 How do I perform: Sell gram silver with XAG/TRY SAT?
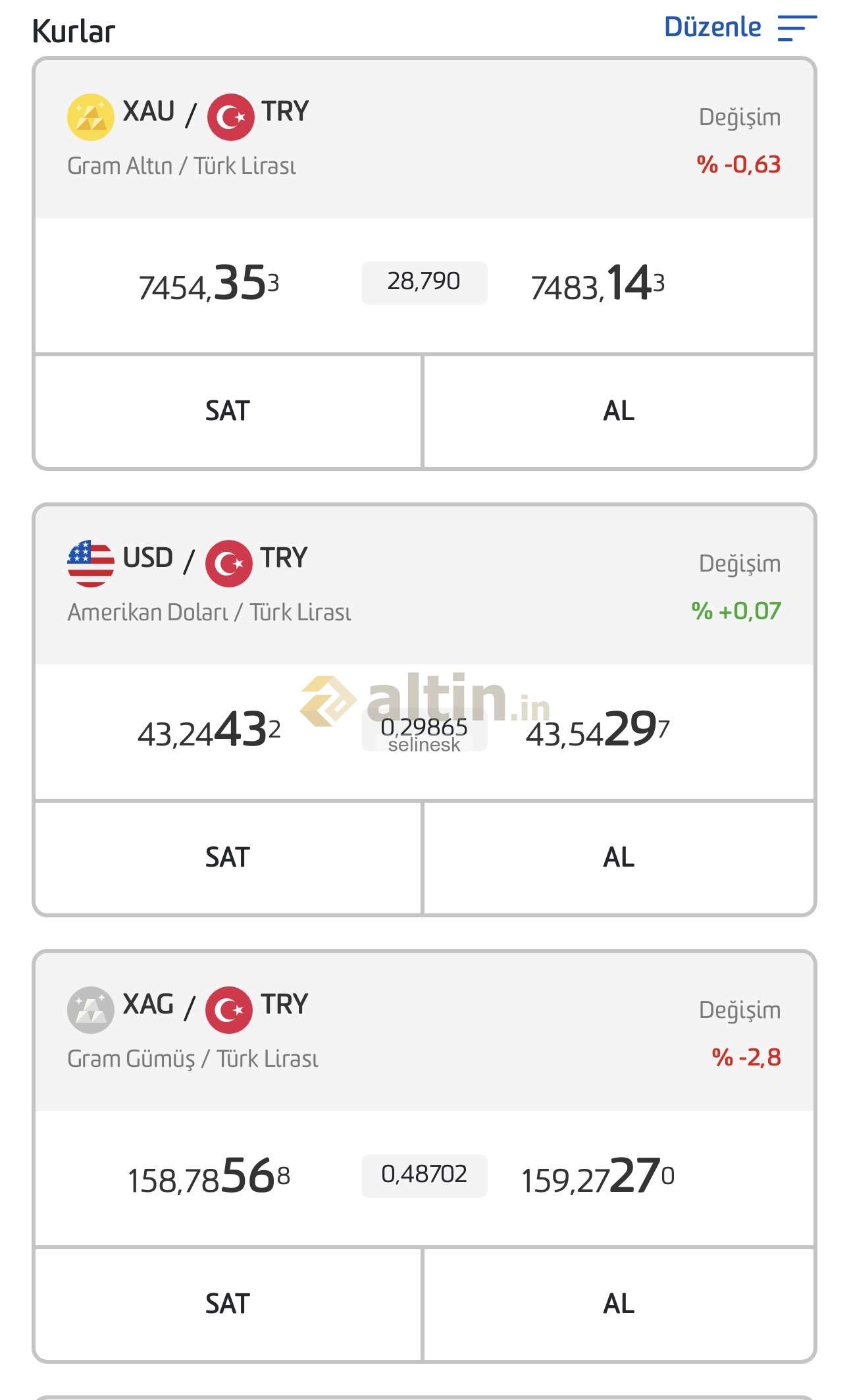pos(228,1304)
